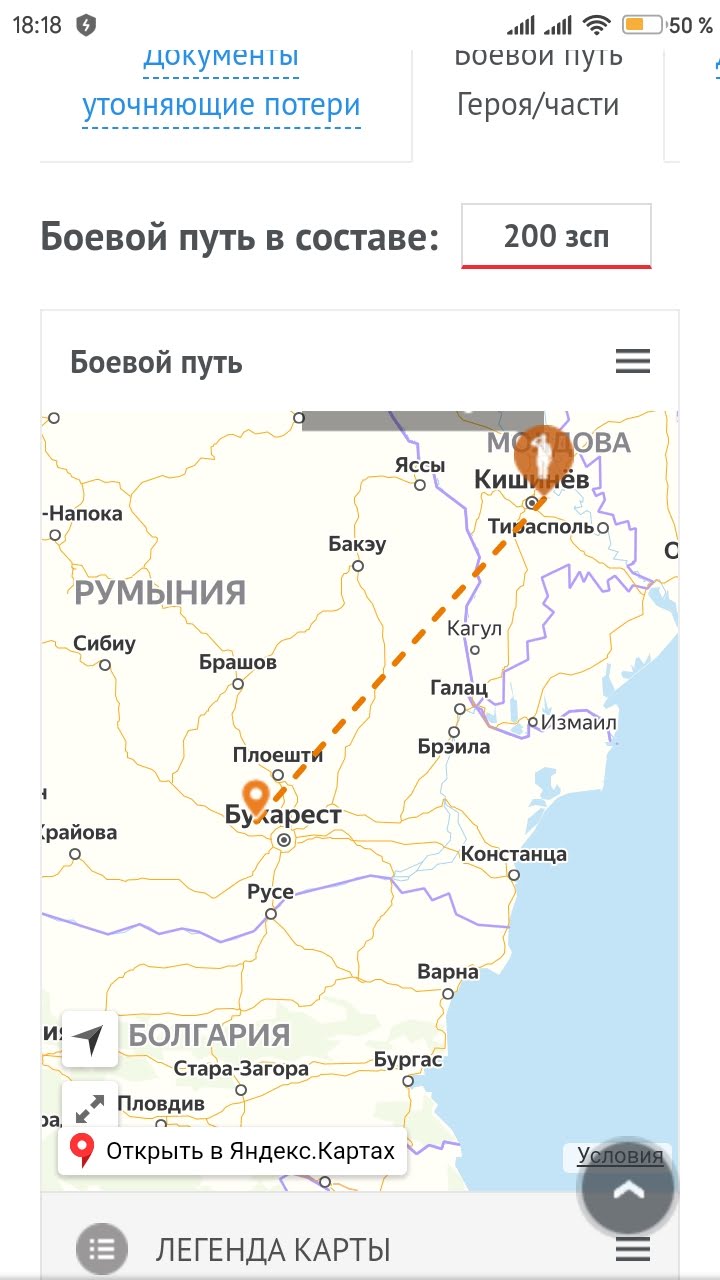Viewport: 720px width, 1280px height.
Task: Open the Боевой путь hamburger menu
Action: (x=633, y=361)
